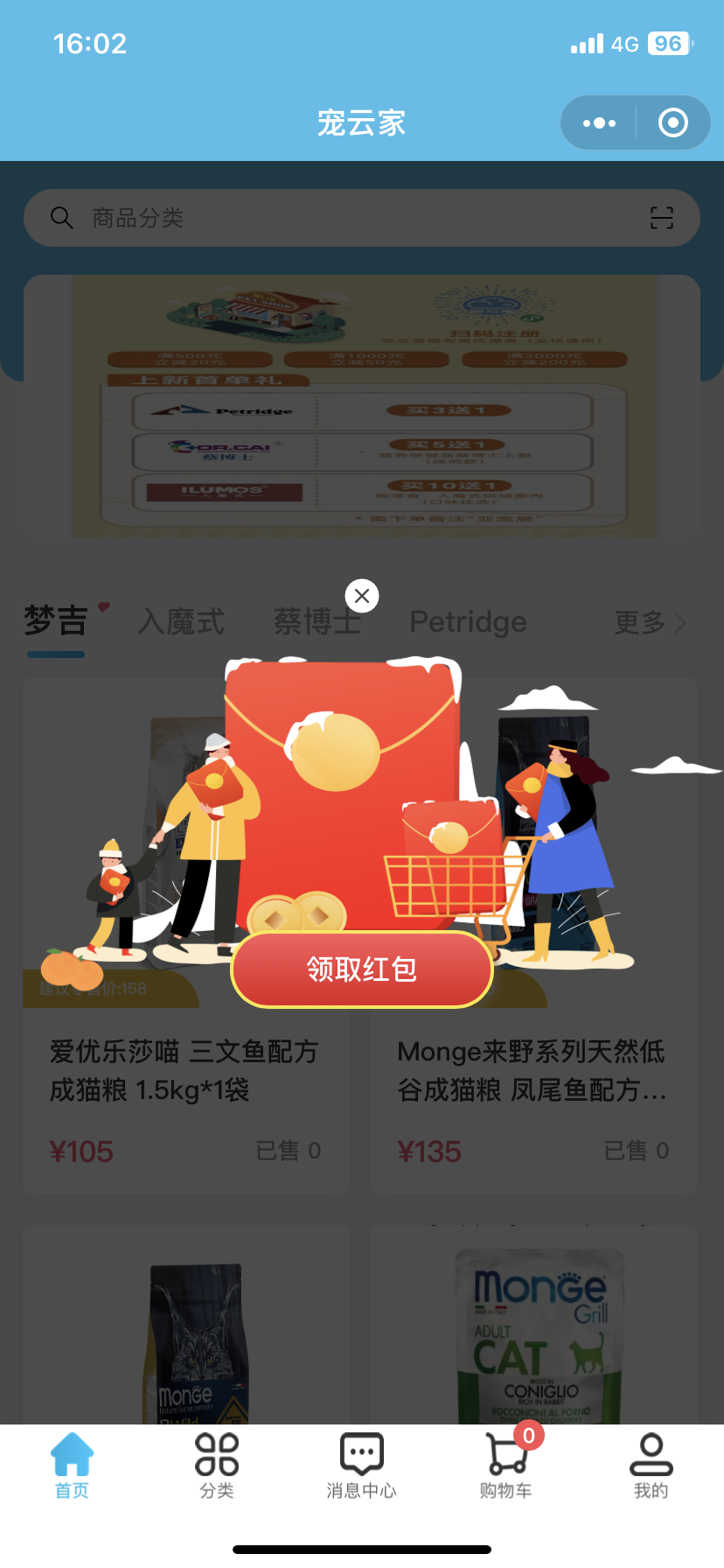Claim the red packet with 领取红包
Viewport: 724px width, 1568px height.
tap(362, 969)
